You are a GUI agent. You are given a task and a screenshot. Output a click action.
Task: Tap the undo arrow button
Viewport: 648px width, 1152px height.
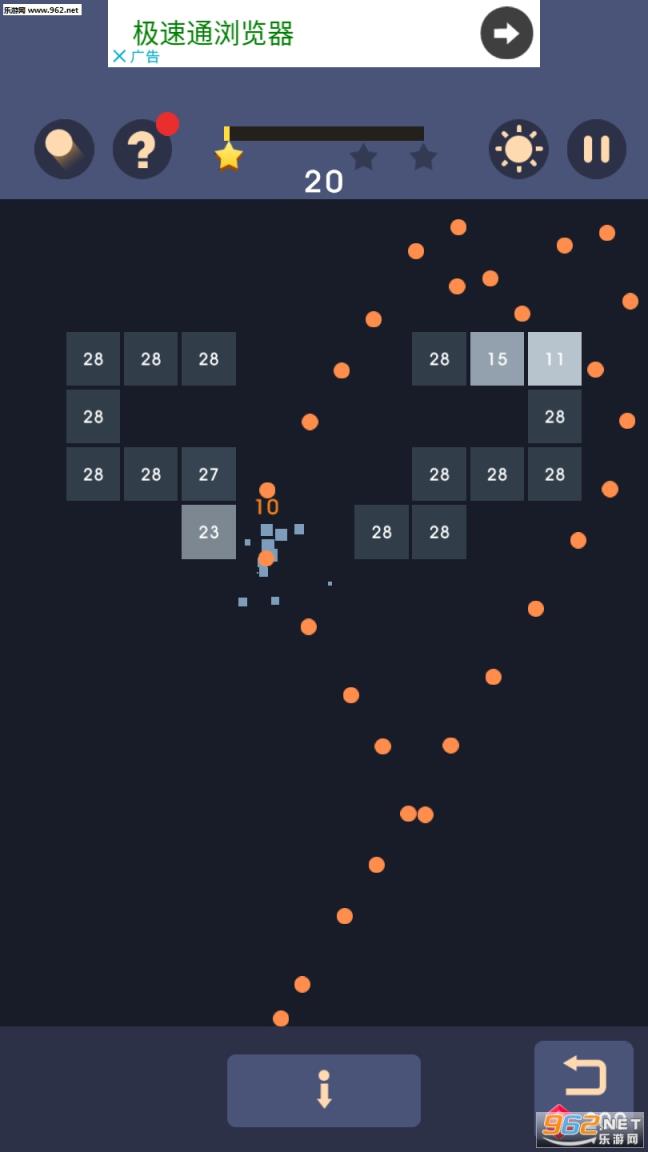coord(584,1077)
